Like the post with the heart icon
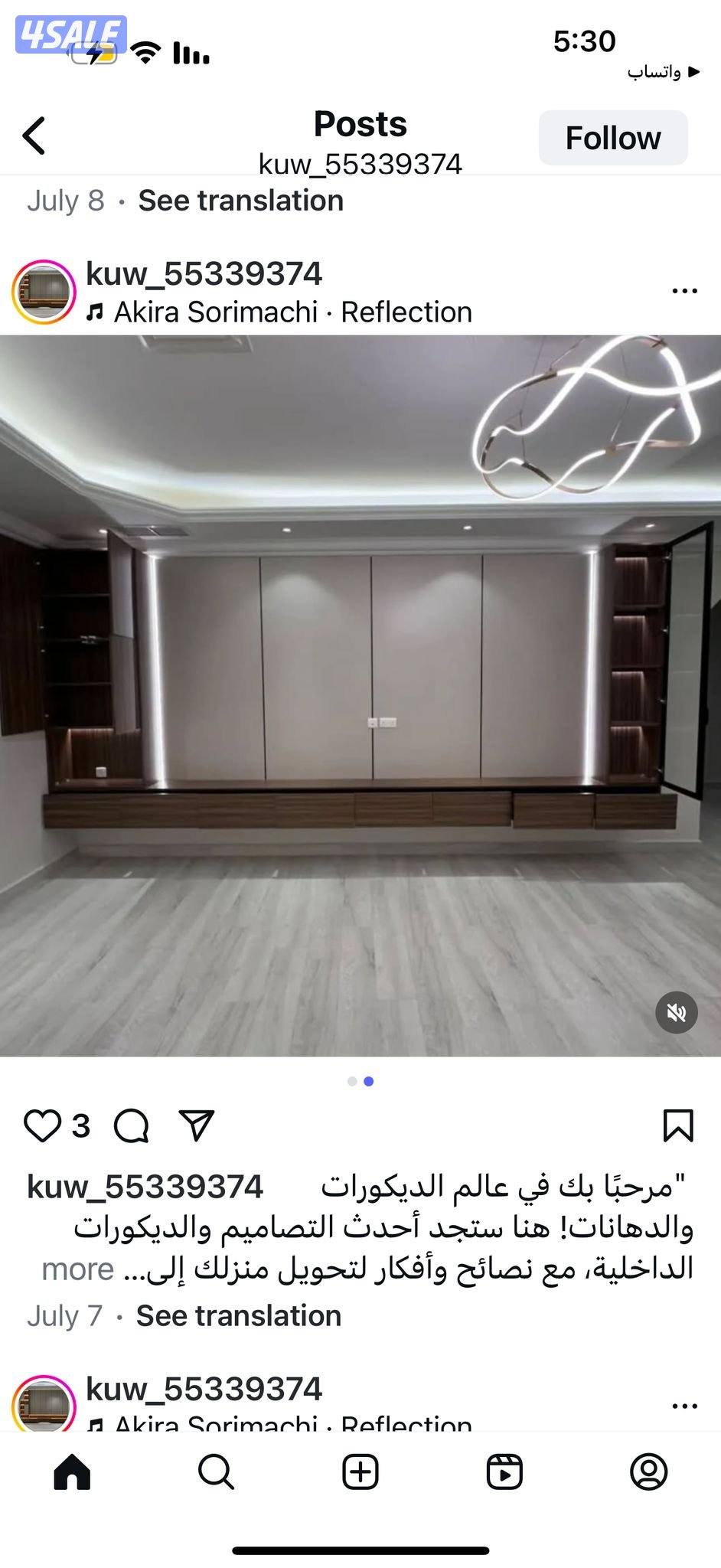This screenshot has width=721, height=1568. coord(44,1125)
